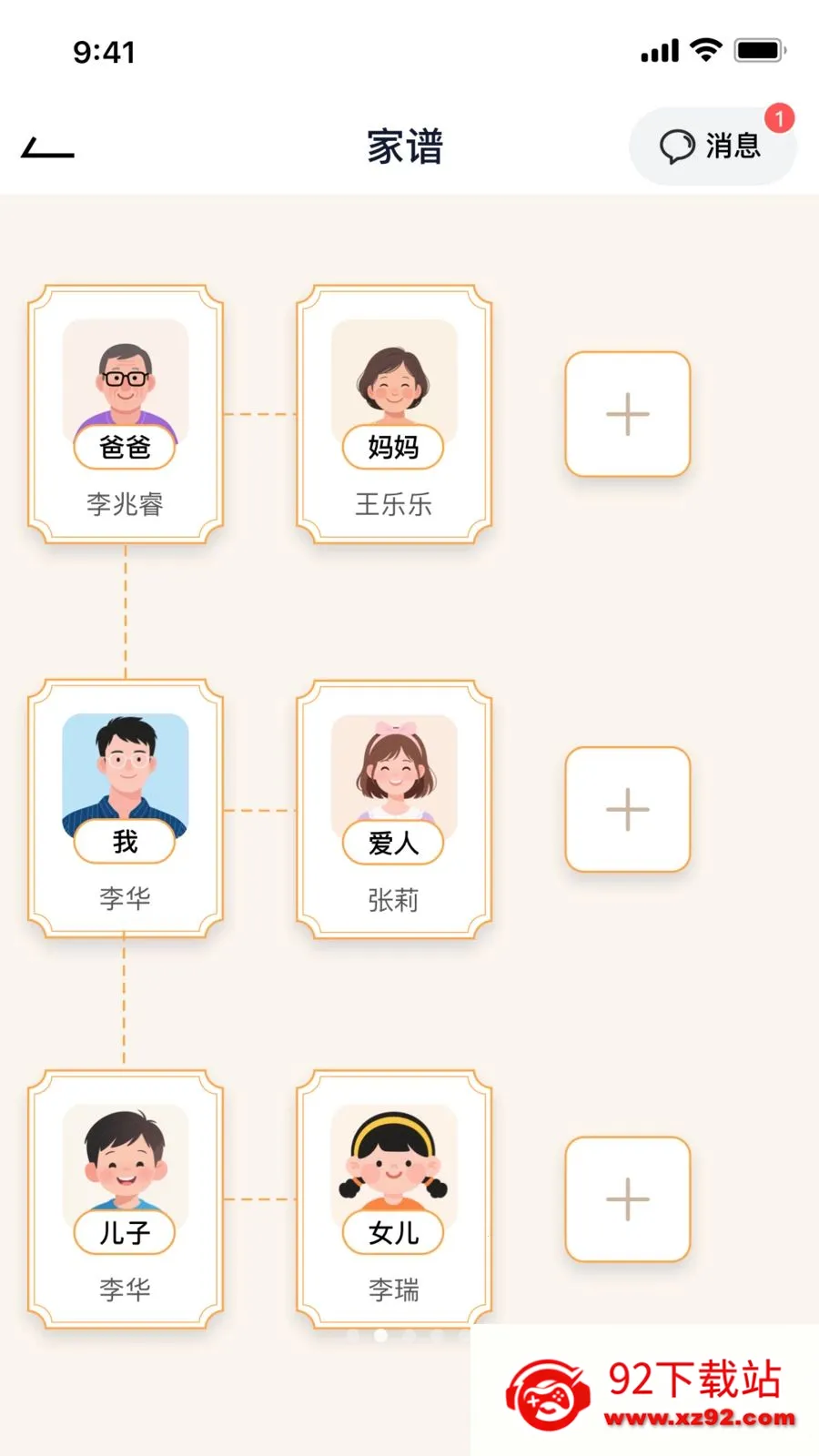The height and width of the screenshot is (1456, 819).
Task: Open the 我 card
Action: coord(126,809)
